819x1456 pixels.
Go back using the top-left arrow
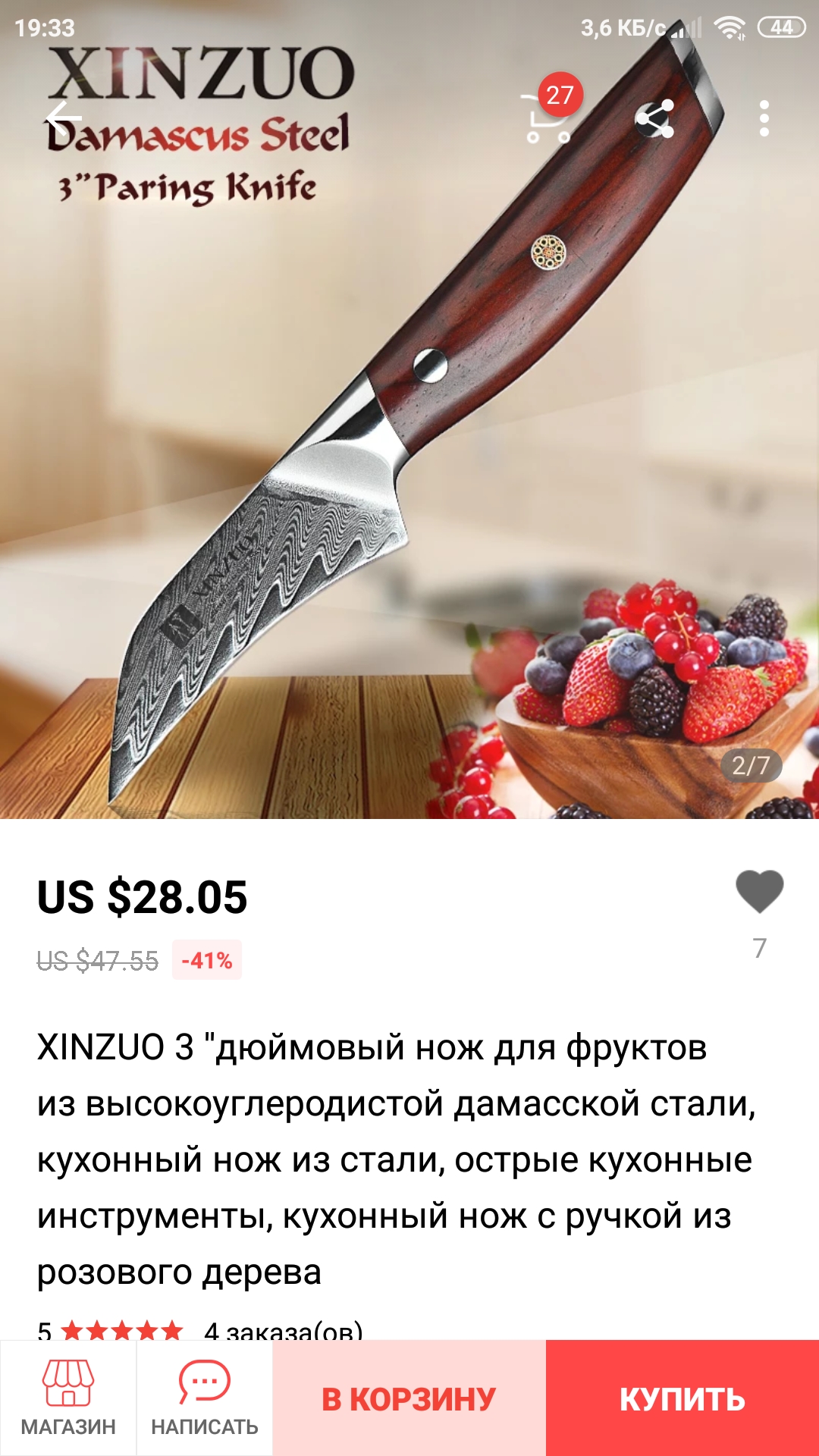pos(64,119)
